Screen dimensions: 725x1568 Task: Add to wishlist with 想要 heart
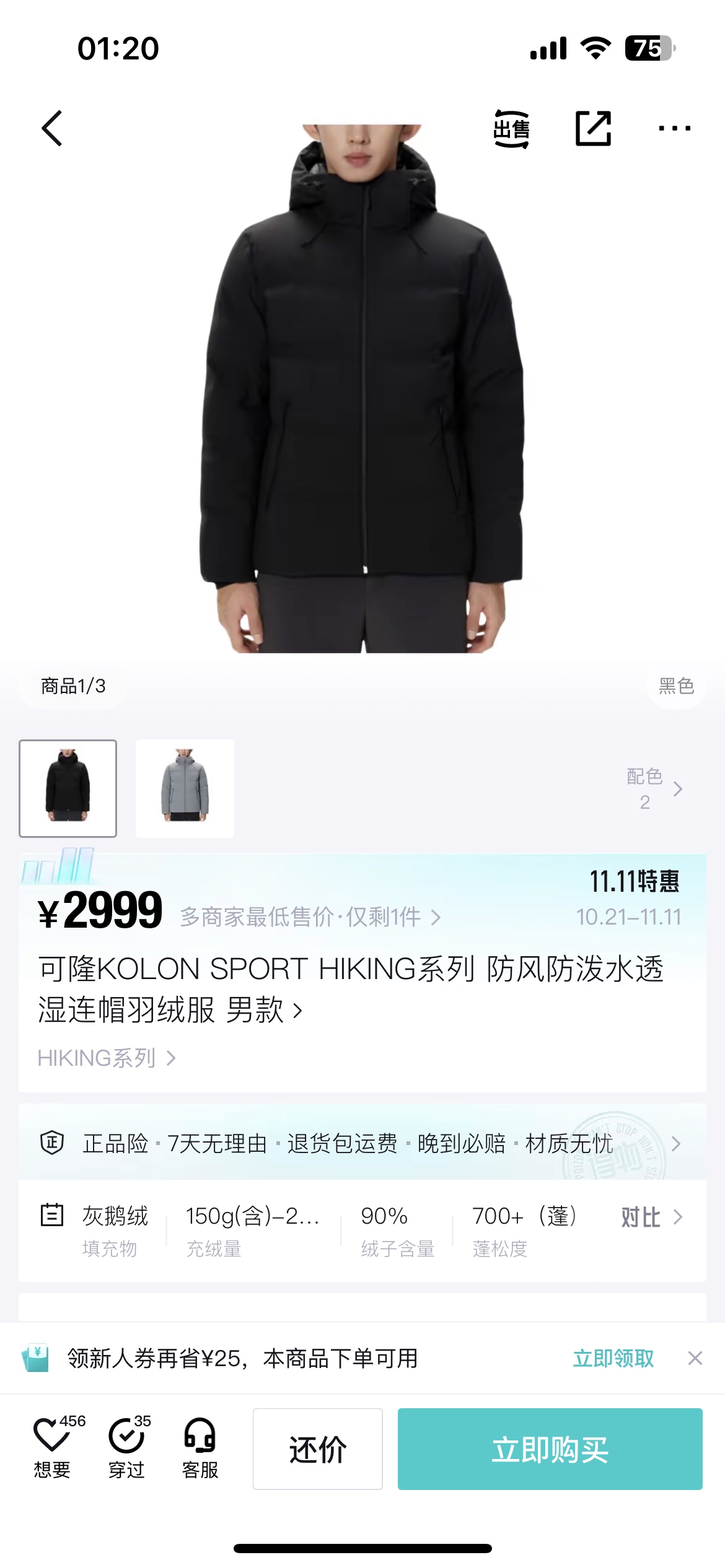pos(54,1448)
